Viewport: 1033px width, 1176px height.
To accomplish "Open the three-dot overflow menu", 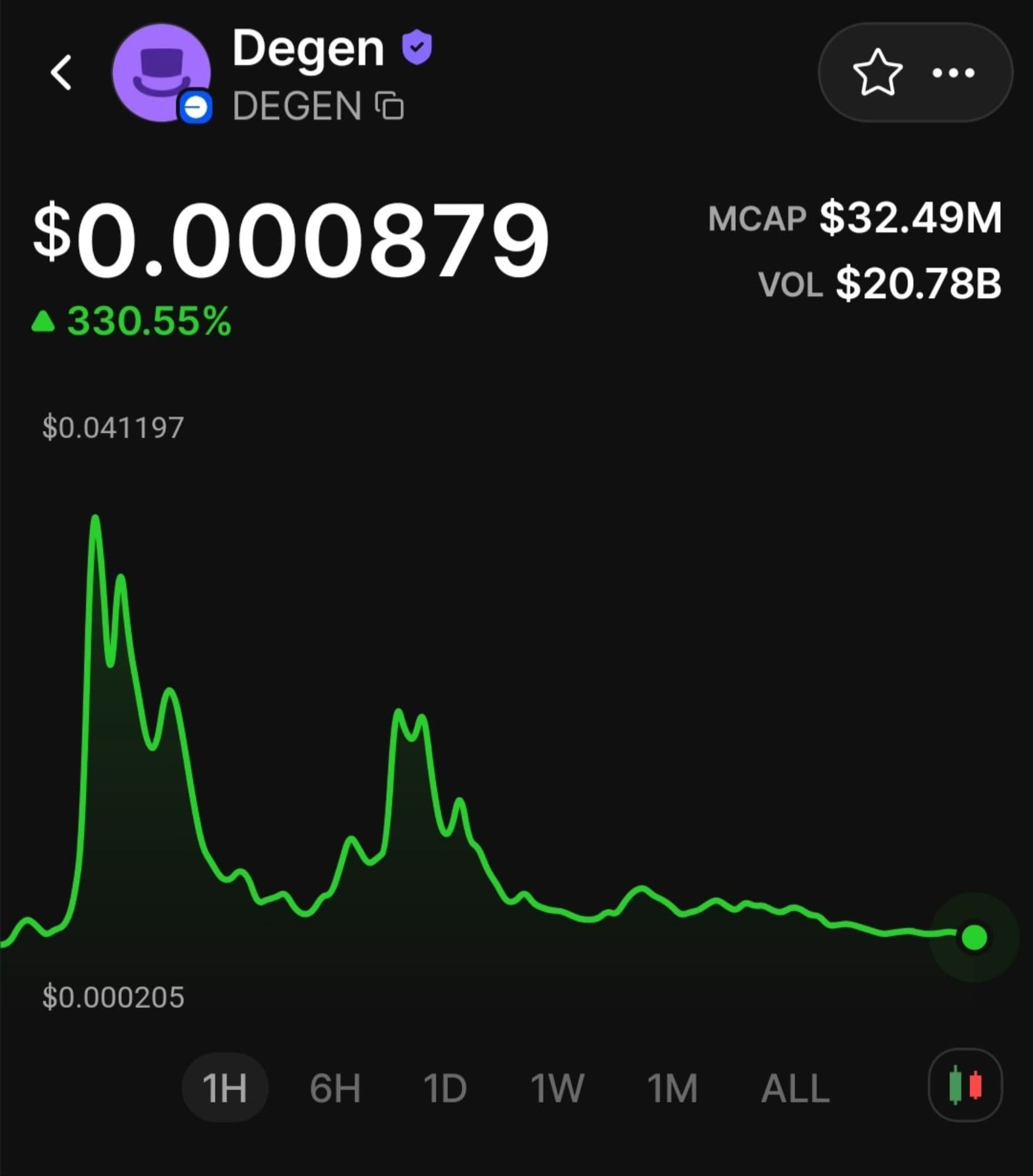I will click(x=953, y=73).
